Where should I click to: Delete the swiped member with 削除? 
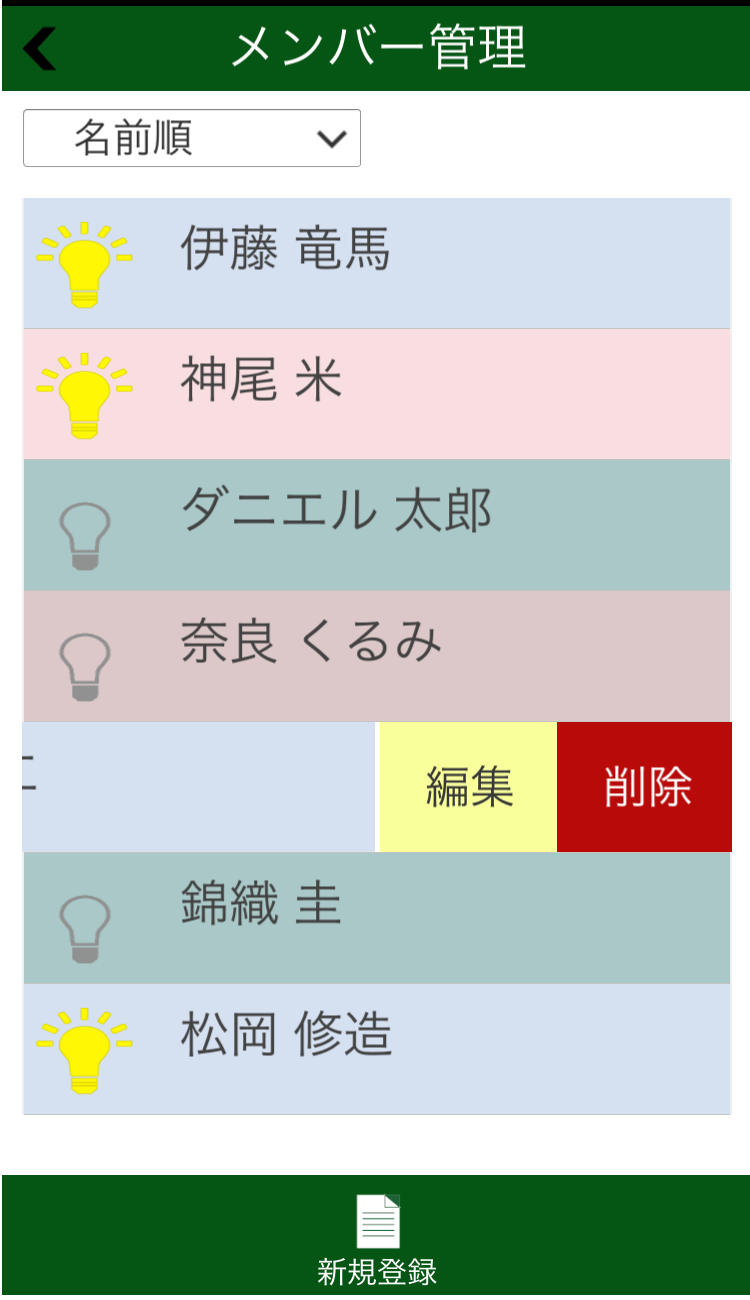point(646,787)
